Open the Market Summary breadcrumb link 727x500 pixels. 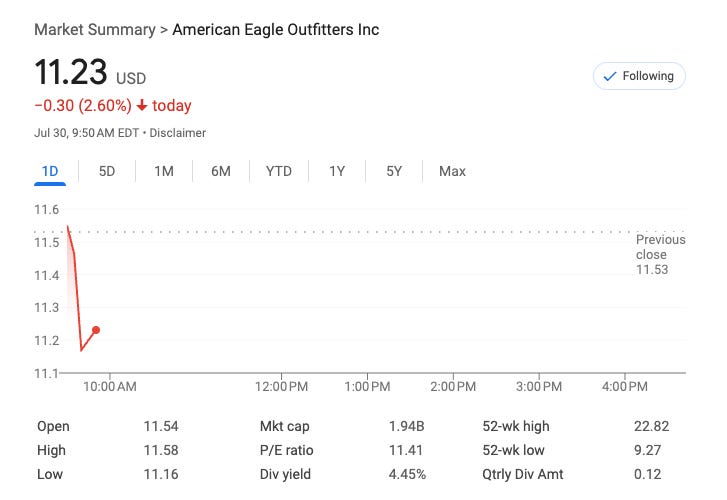[95, 29]
